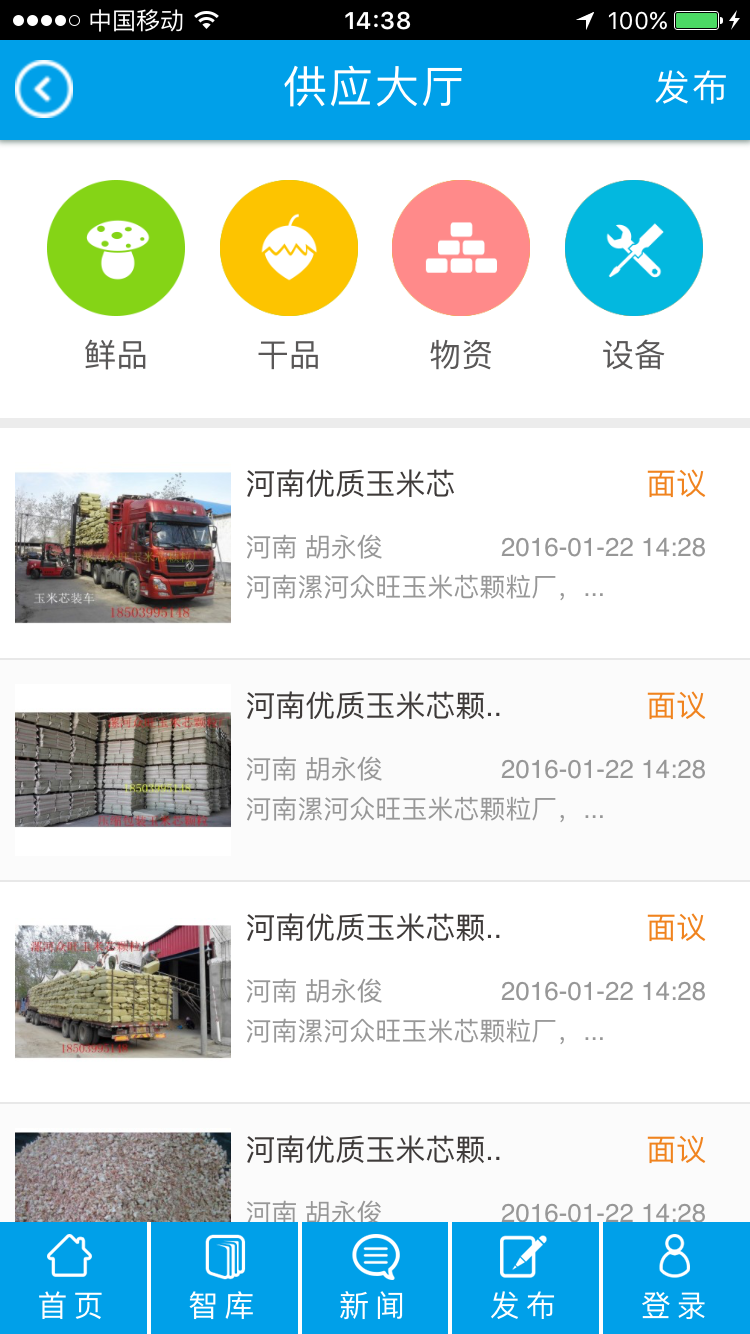Tap 发布 in the top right corner
The image size is (750, 1334).
[x=692, y=89]
